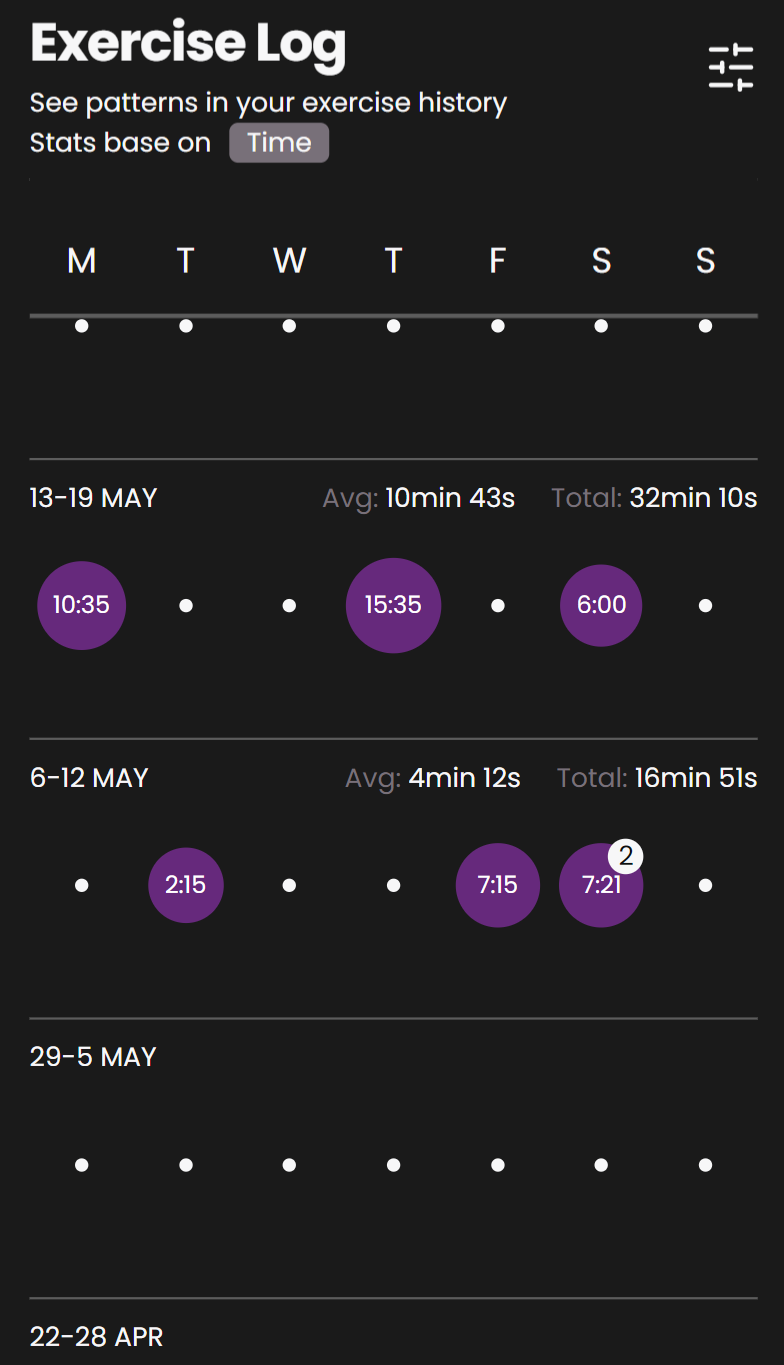The image size is (784, 1365).
Task: Open the 7:21 entry with badge 2
Action: tap(601, 885)
